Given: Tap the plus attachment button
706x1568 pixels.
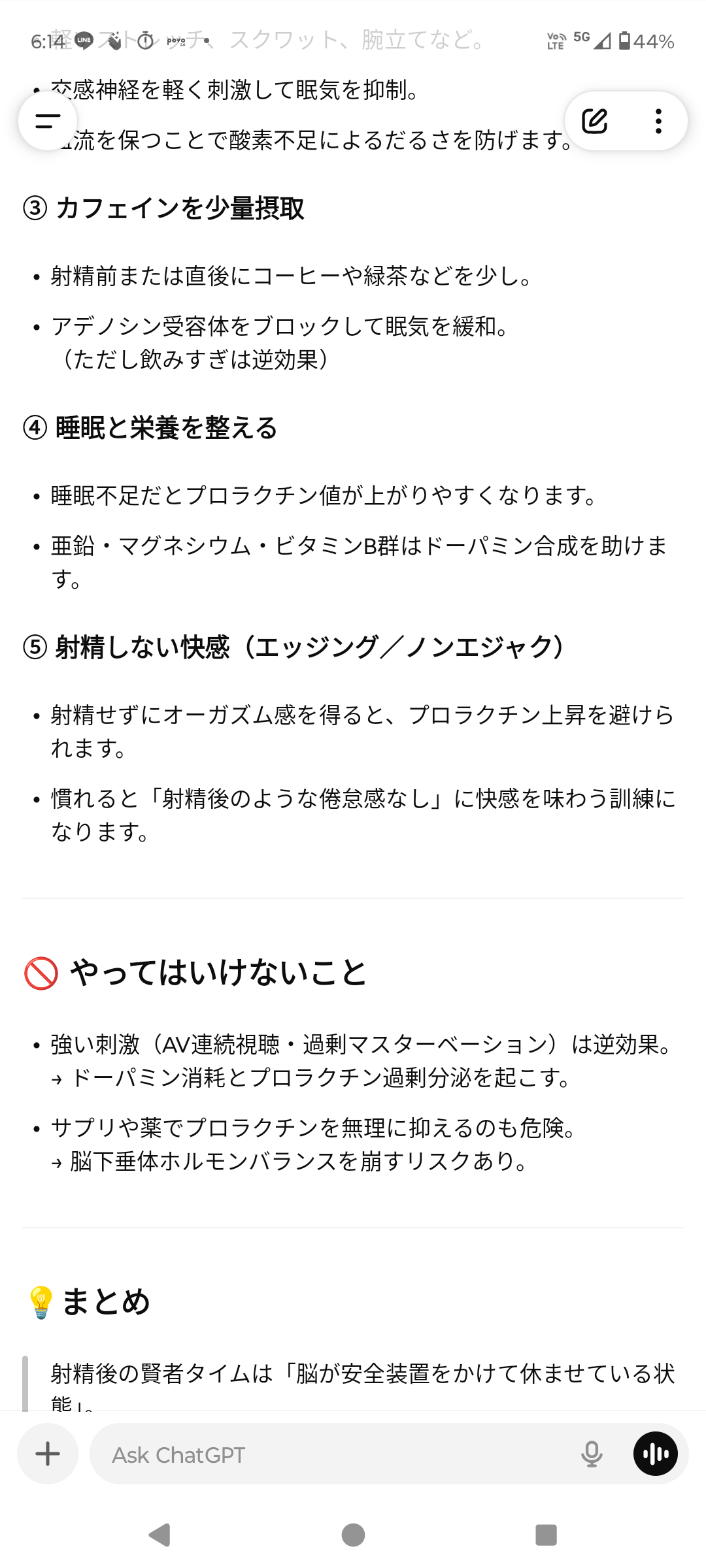Looking at the screenshot, I should coord(48,1454).
